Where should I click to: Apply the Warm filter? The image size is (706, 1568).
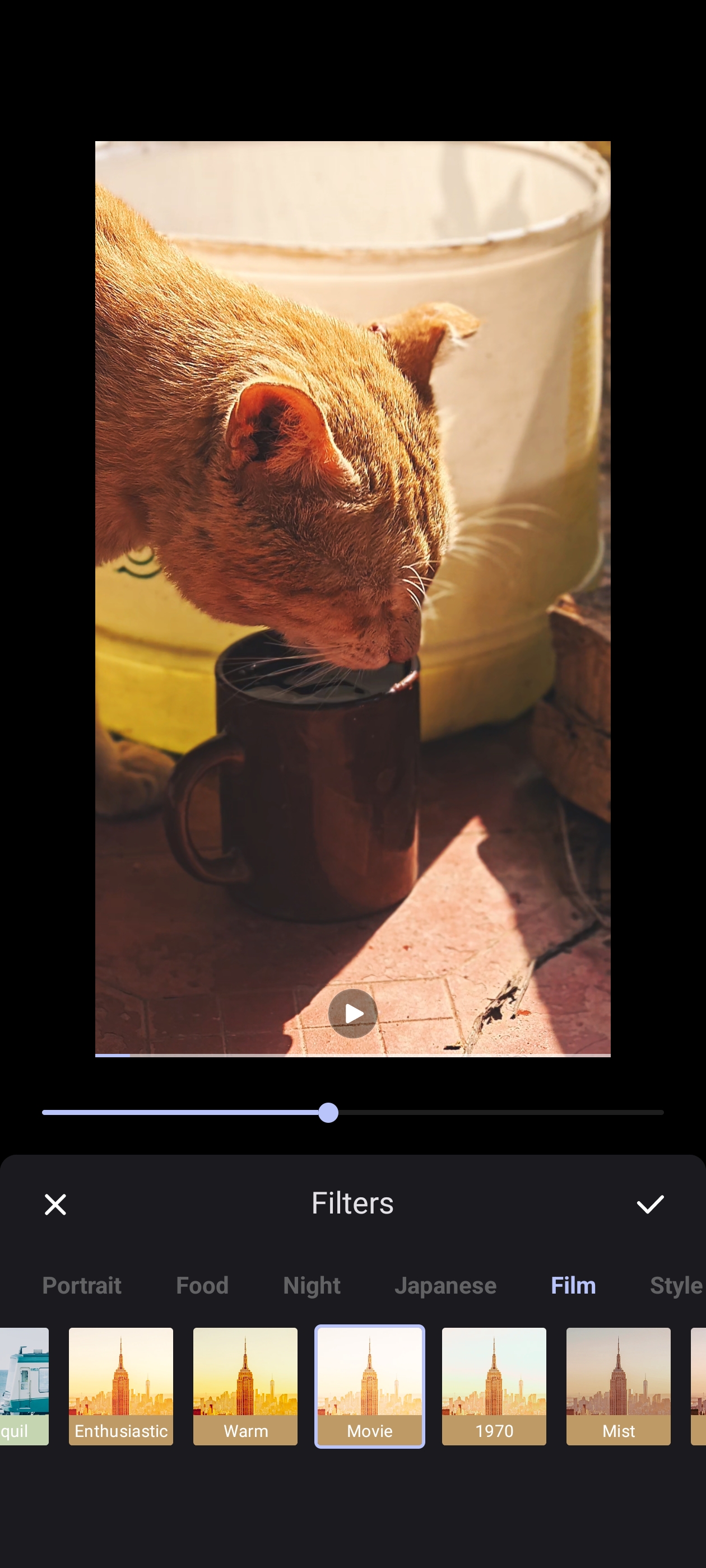pos(245,1385)
